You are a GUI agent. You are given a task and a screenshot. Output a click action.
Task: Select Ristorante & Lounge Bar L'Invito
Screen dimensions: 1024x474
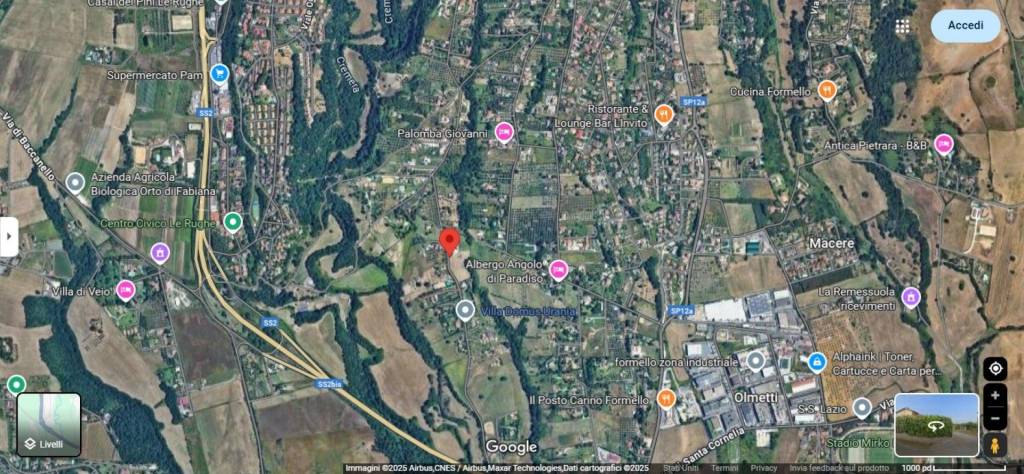click(664, 115)
